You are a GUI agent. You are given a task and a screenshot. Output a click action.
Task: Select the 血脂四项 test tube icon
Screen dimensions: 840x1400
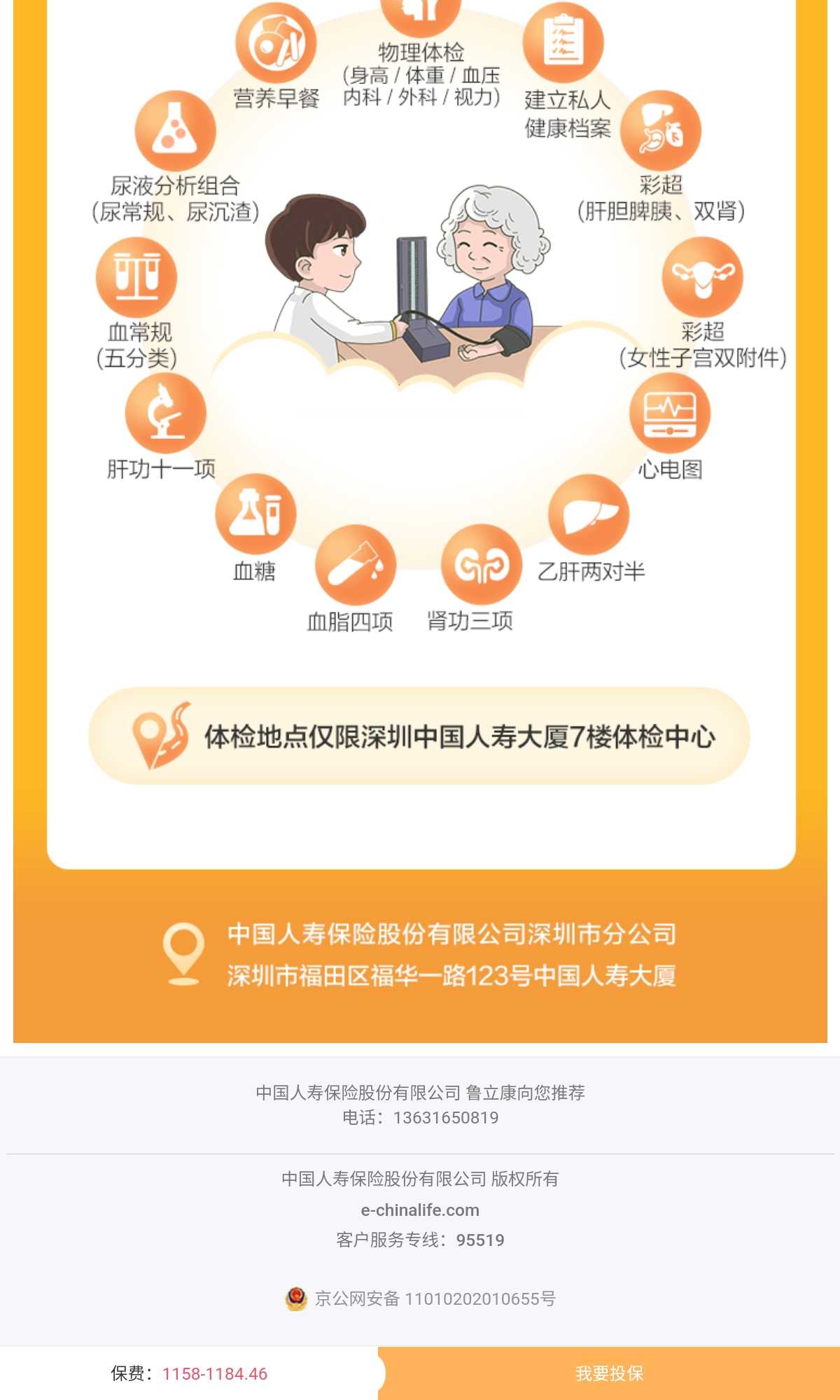pyautogui.click(x=357, y=567)
